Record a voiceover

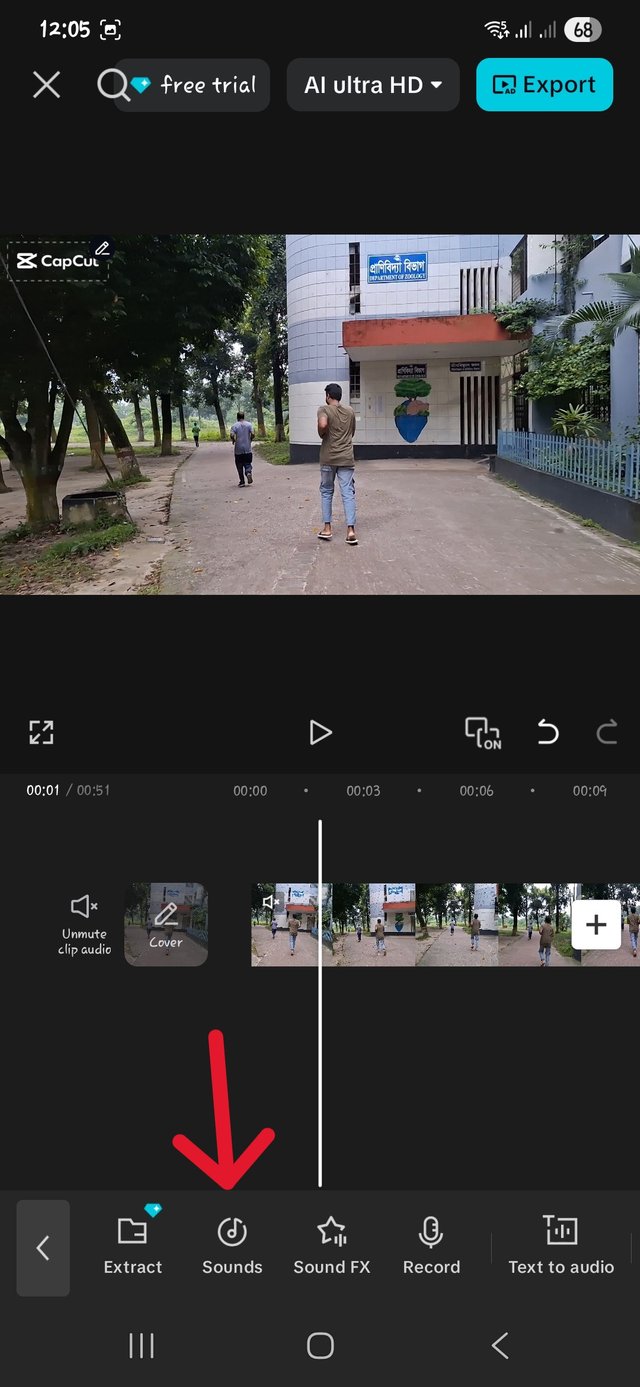(x=431, y=1247)
